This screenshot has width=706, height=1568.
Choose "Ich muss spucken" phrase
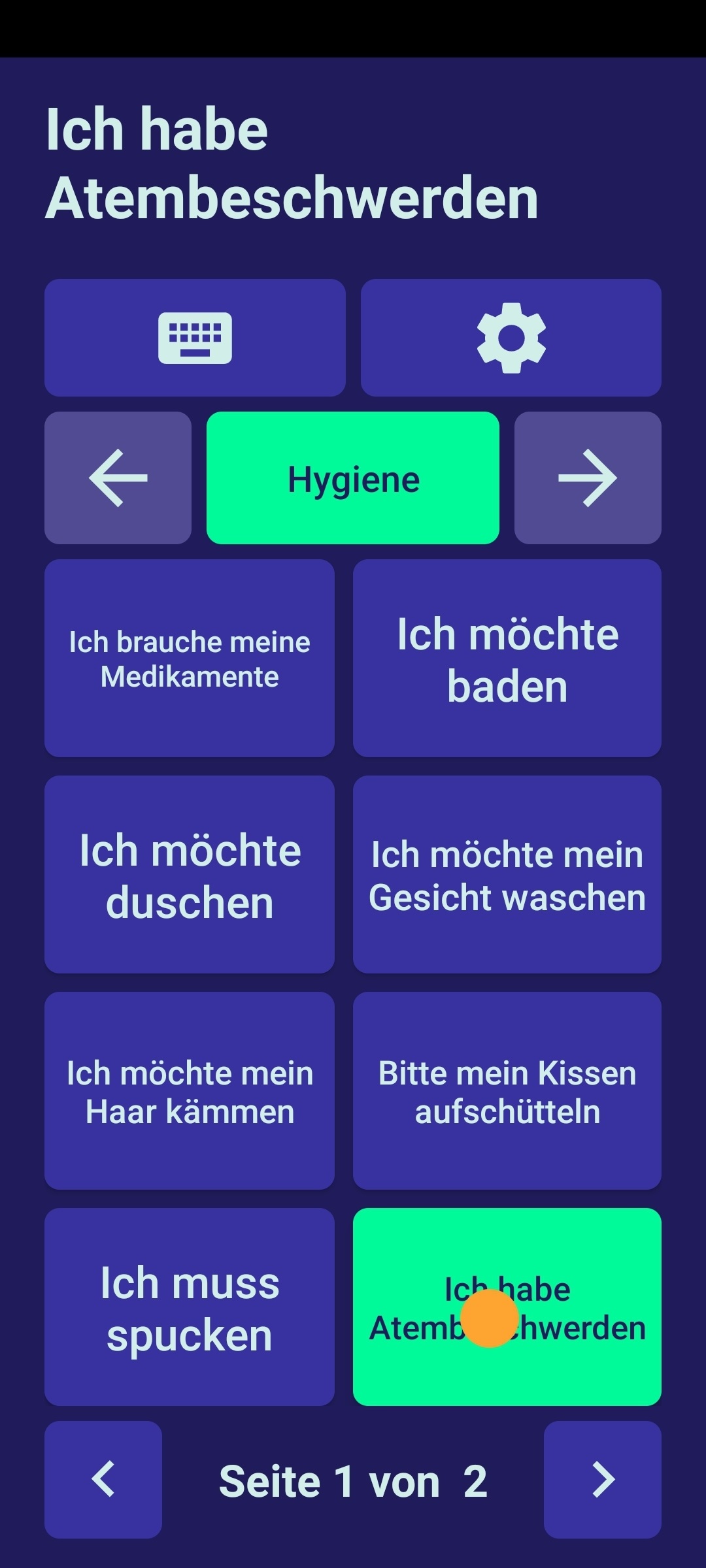(190, 1307)
